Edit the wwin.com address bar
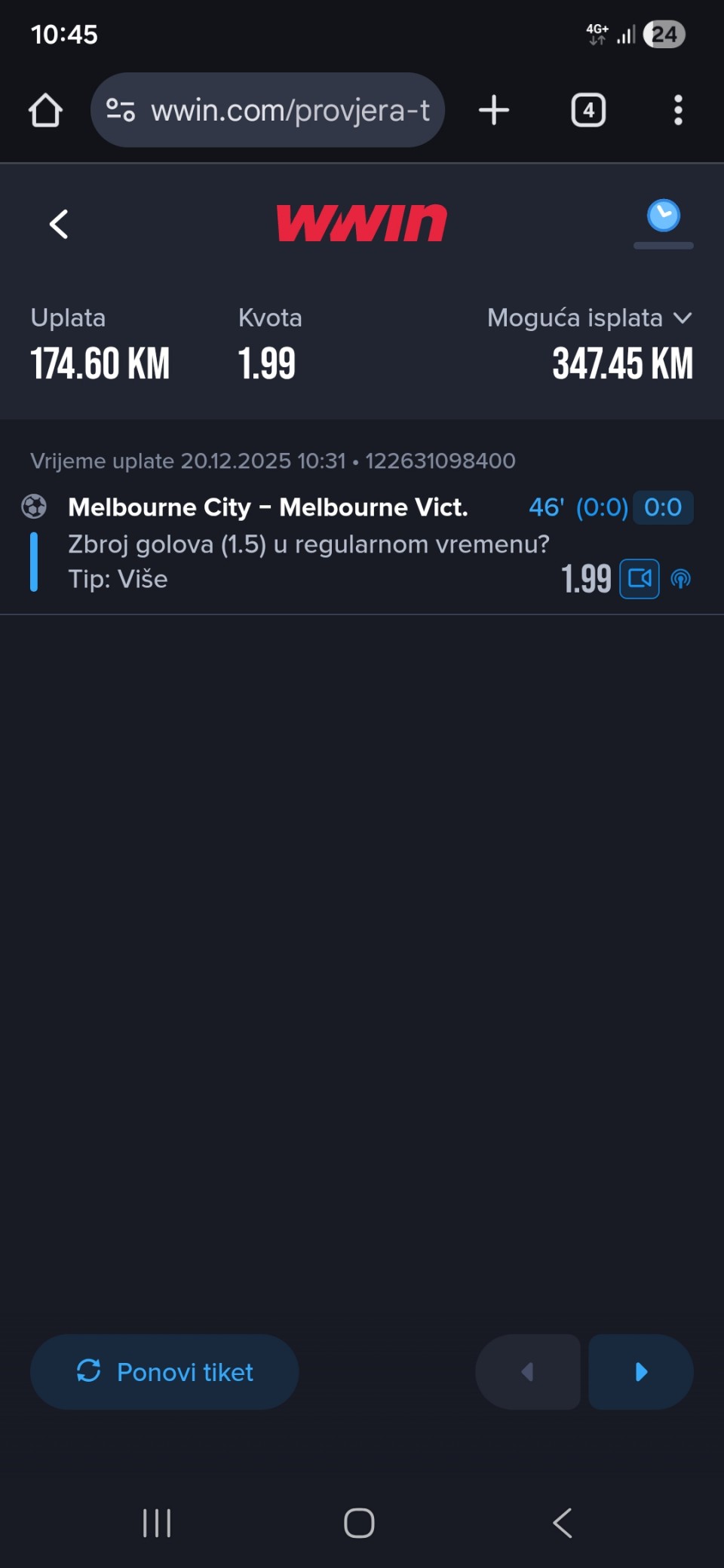Viewport: 724px width, 1568px height. click(x=290, y=110)
